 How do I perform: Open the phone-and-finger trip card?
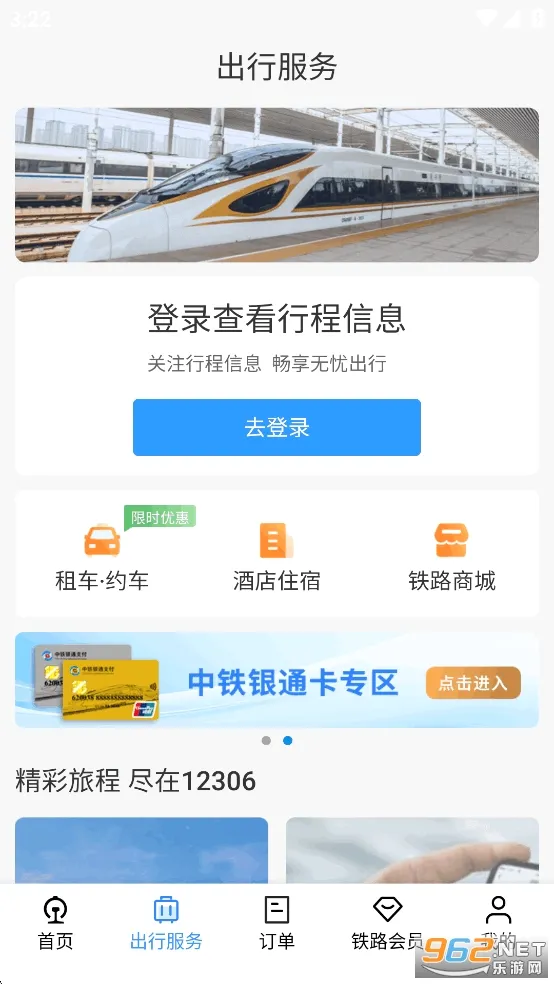click(412, 850)
